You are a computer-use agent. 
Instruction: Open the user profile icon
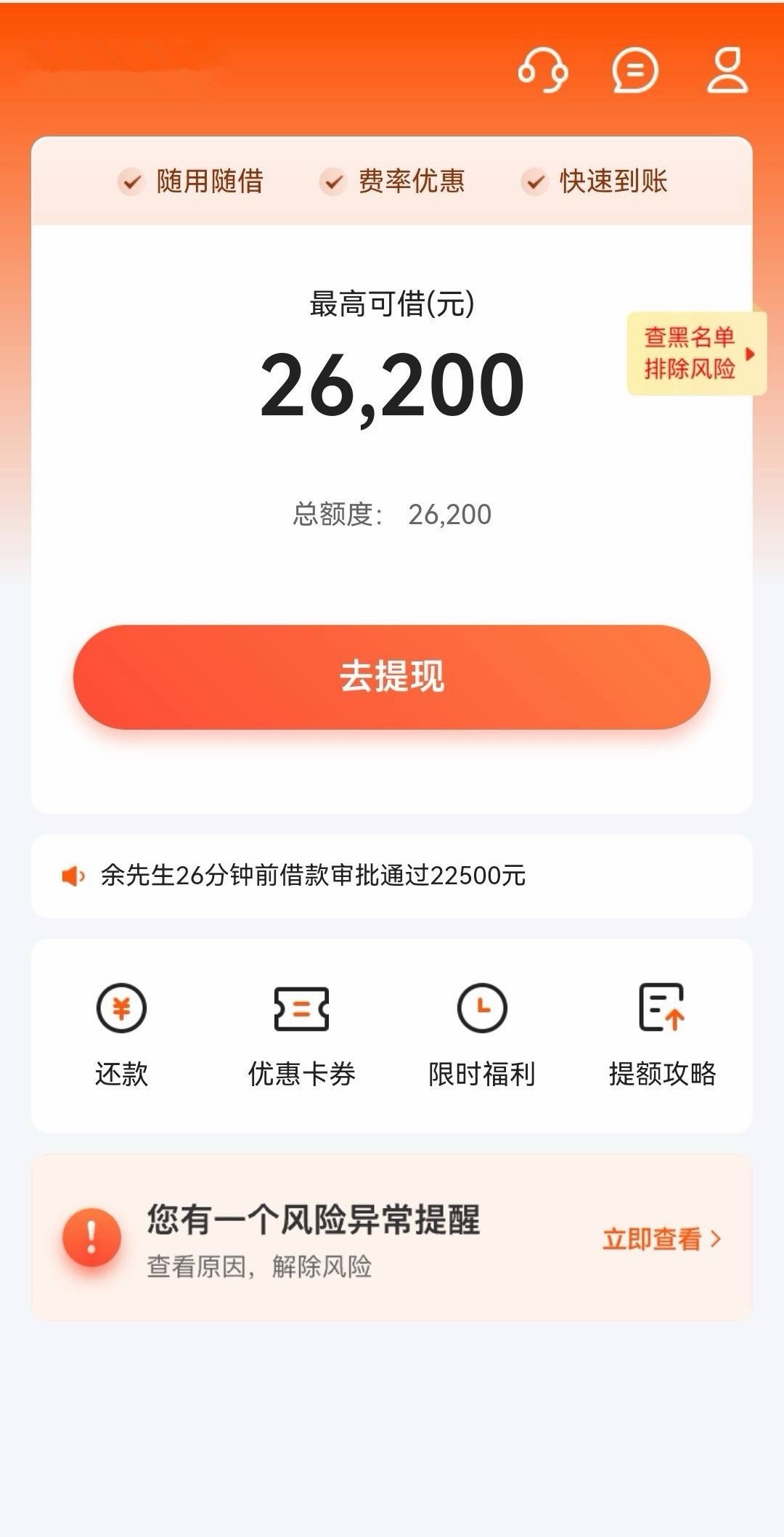pyautogui.click(x=727, y=70)
